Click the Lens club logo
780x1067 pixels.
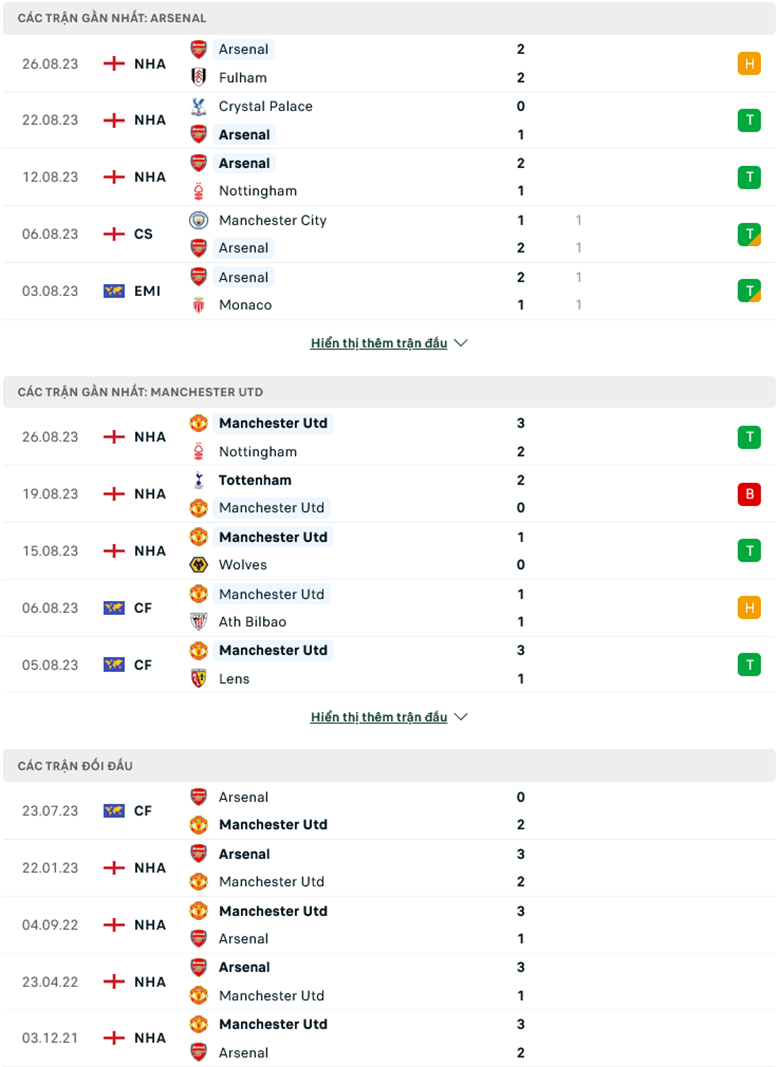(197, 678)
